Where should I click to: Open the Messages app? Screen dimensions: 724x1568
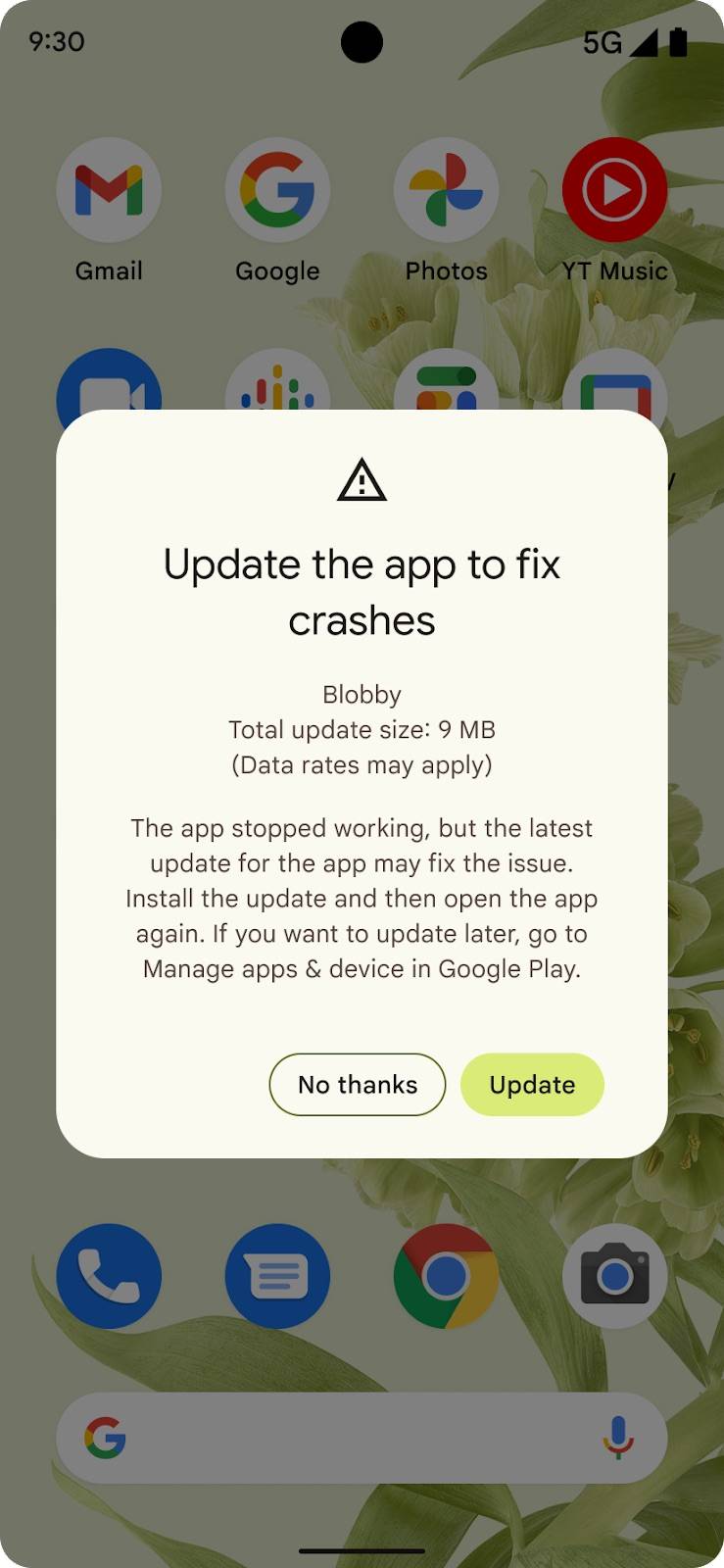coord(277,1276)
